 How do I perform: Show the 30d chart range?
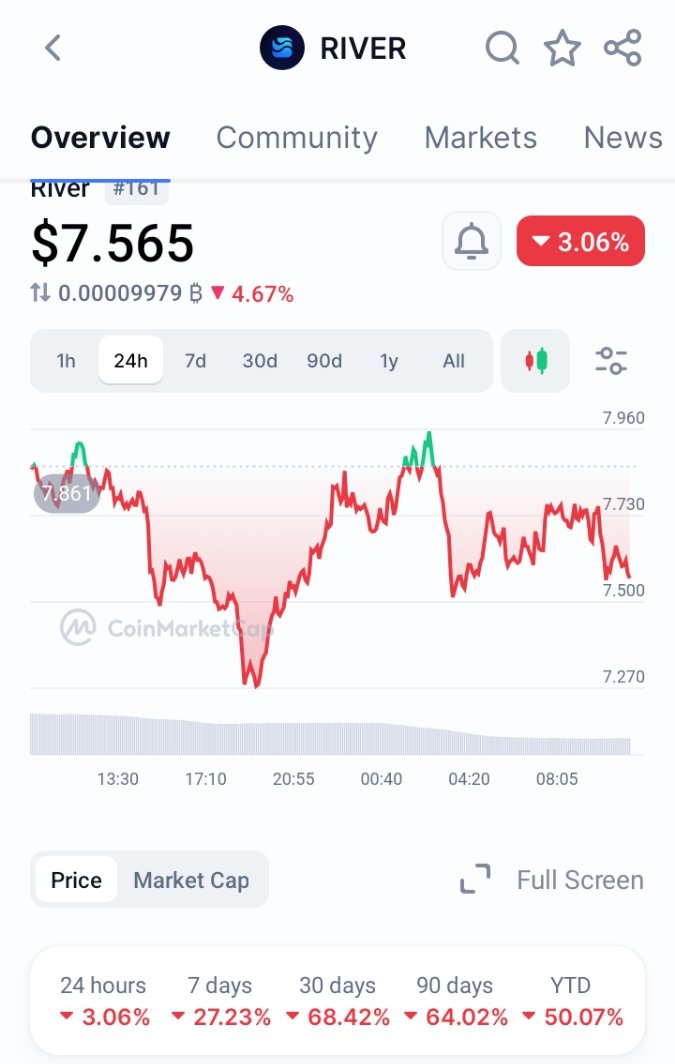pyautogui.click(x=260, y=360)
